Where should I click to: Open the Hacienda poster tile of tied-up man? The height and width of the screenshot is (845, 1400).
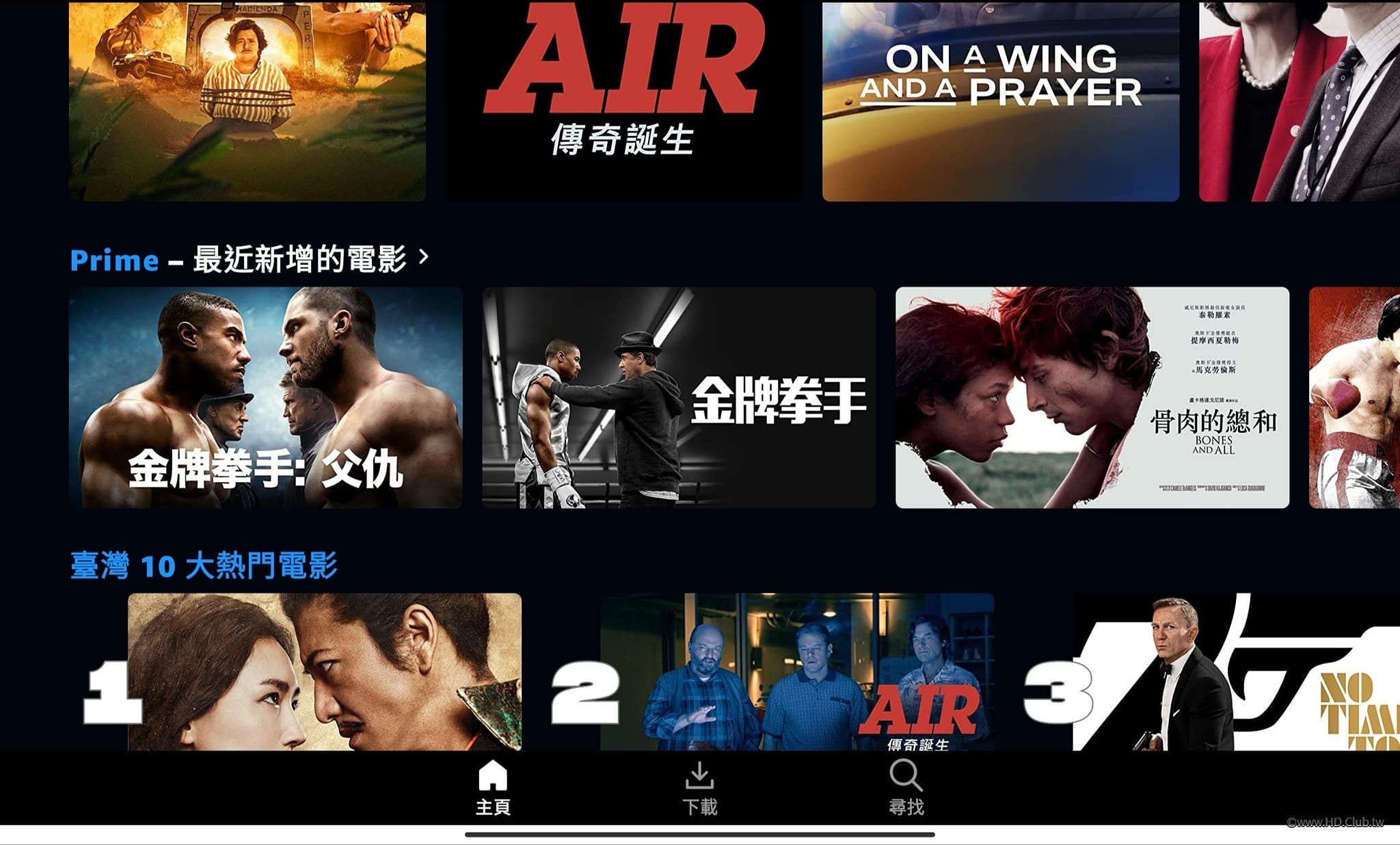[247, 100]
